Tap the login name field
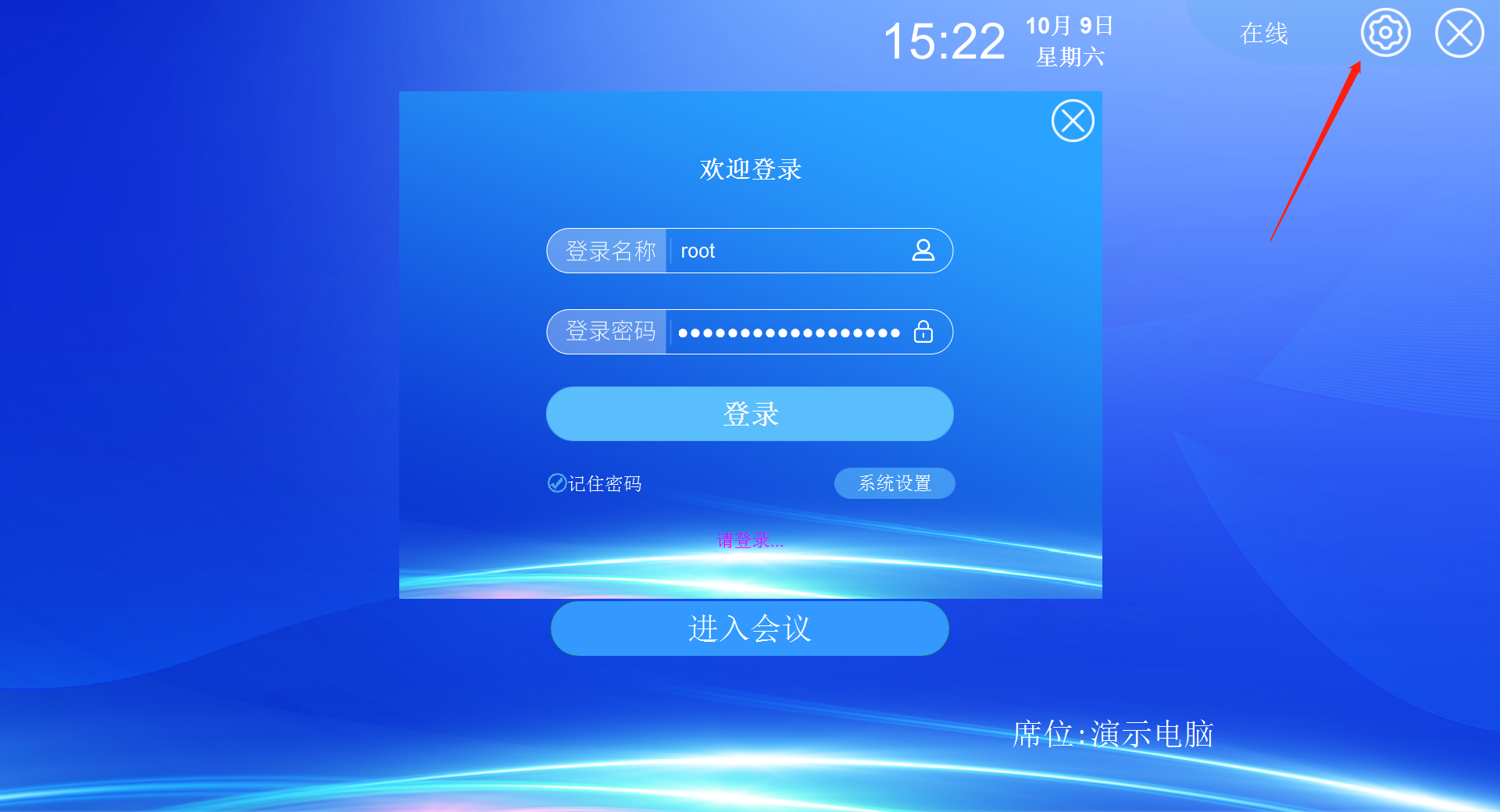Screen dimensions: 1500x812 [789, 251]
